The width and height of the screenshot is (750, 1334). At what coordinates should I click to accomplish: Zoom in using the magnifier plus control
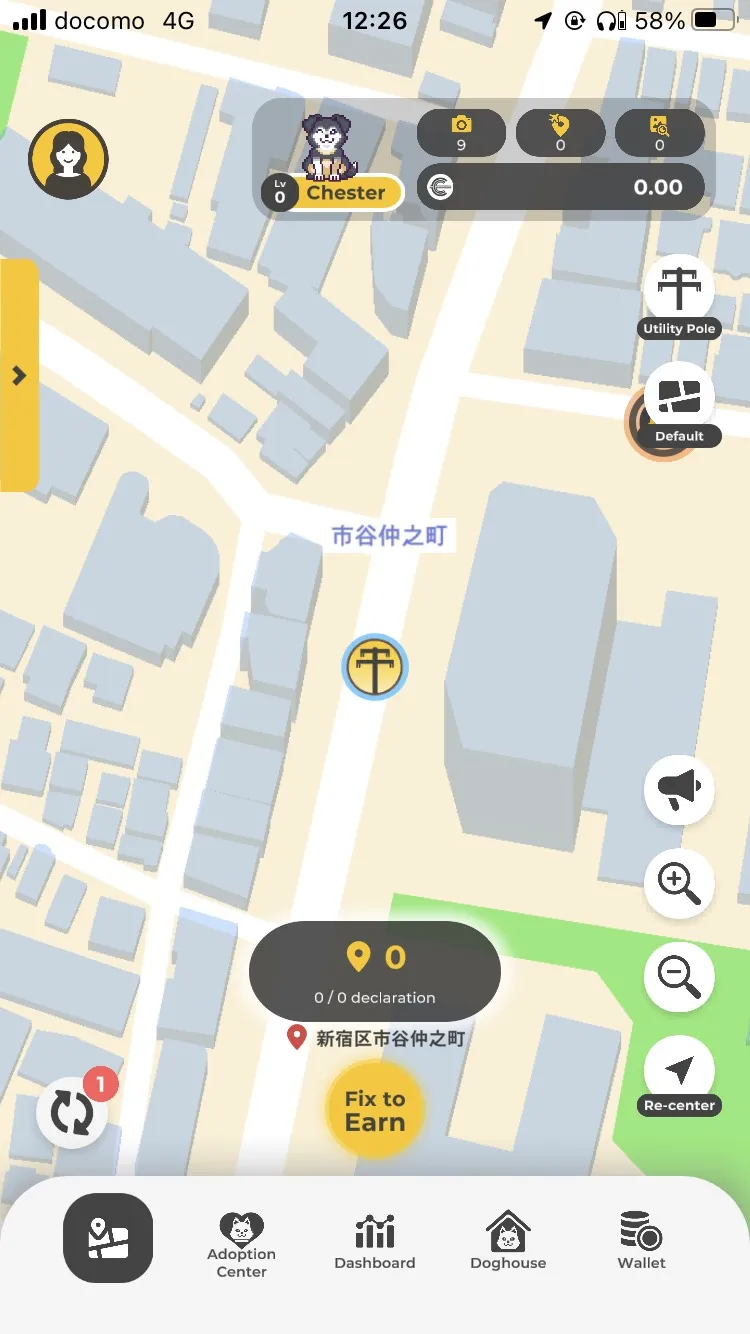tap(679, 884)
